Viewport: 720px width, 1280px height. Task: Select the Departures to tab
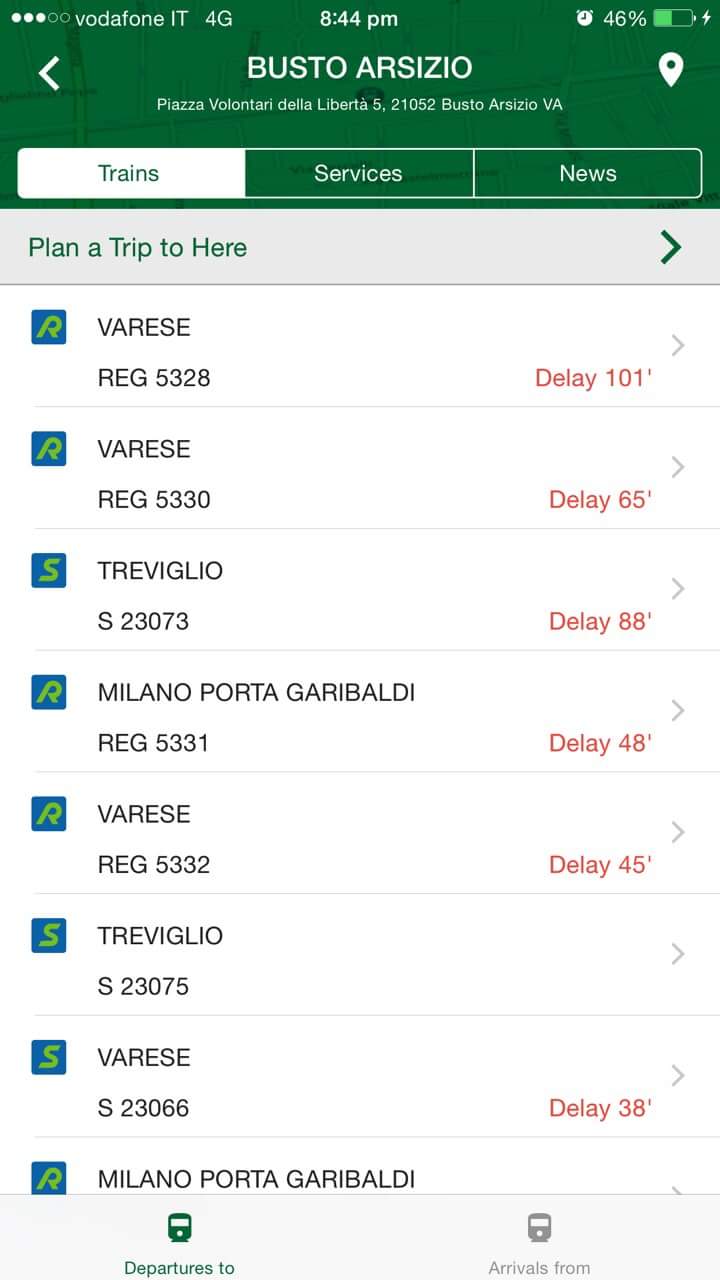[180, 1238]
